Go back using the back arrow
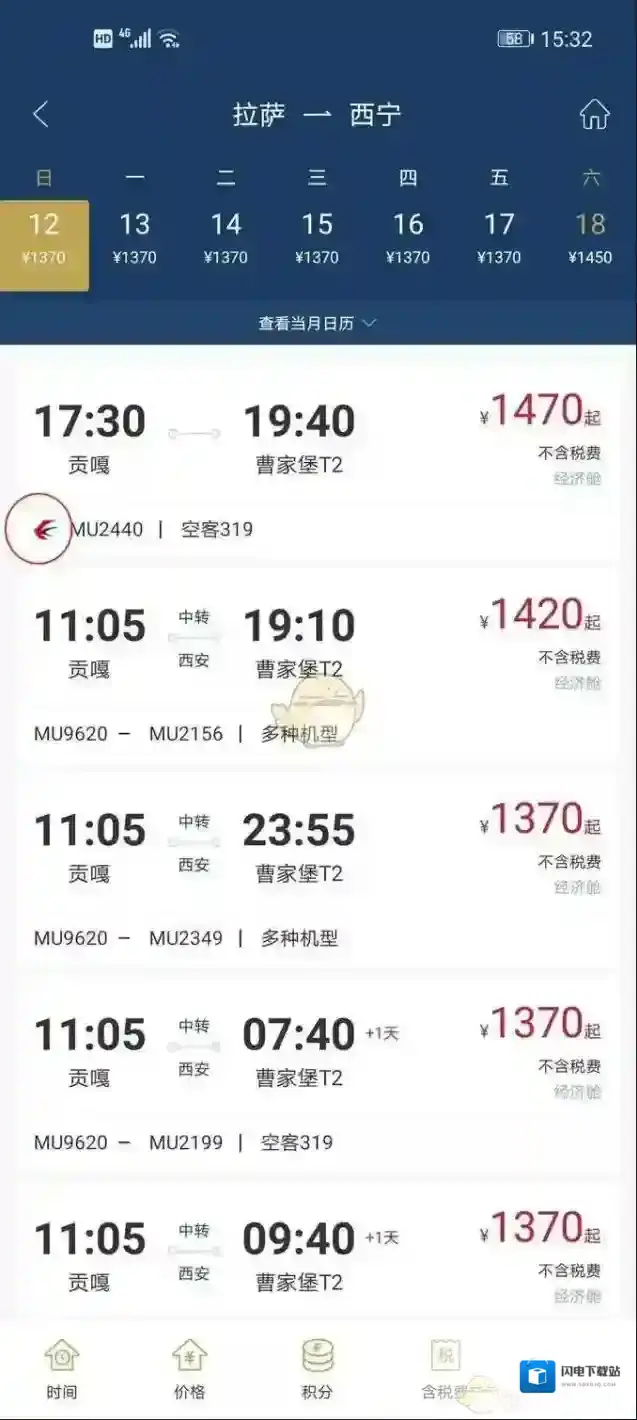Viewport: 637px width, 1420px height. point(41,114)
